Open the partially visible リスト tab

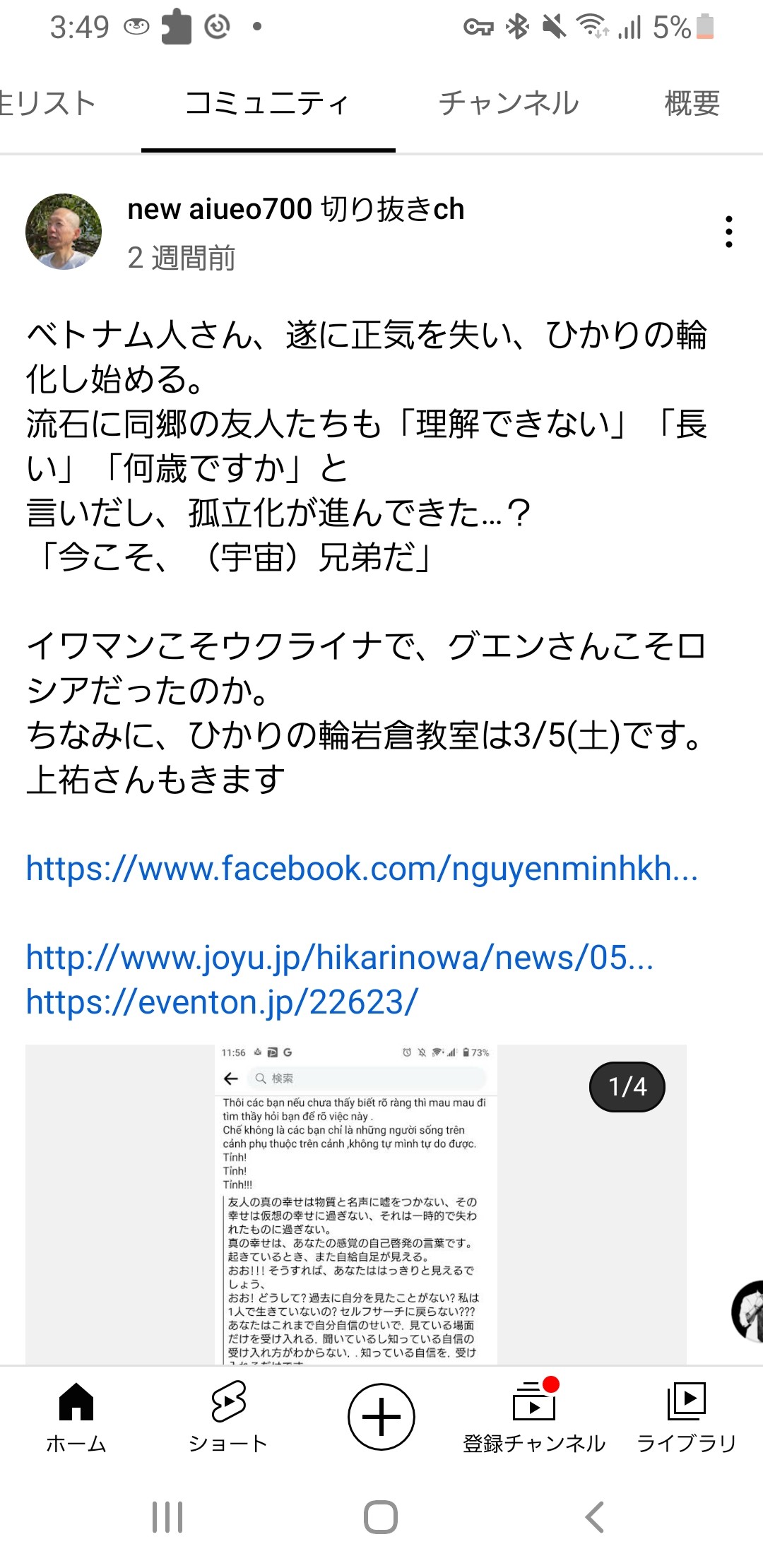tap(47, 104)
